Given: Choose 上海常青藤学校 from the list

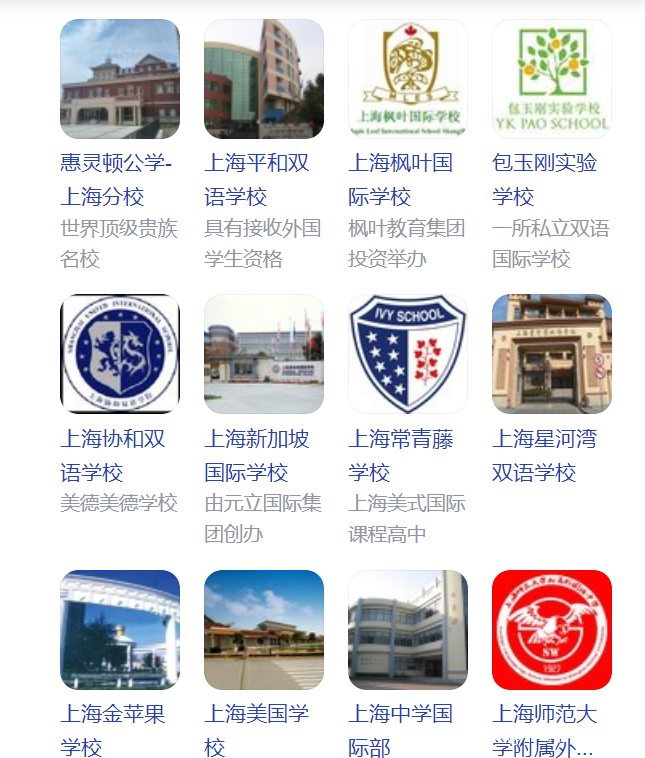Looking at the screenshot, I should click(x=408, y=354).
